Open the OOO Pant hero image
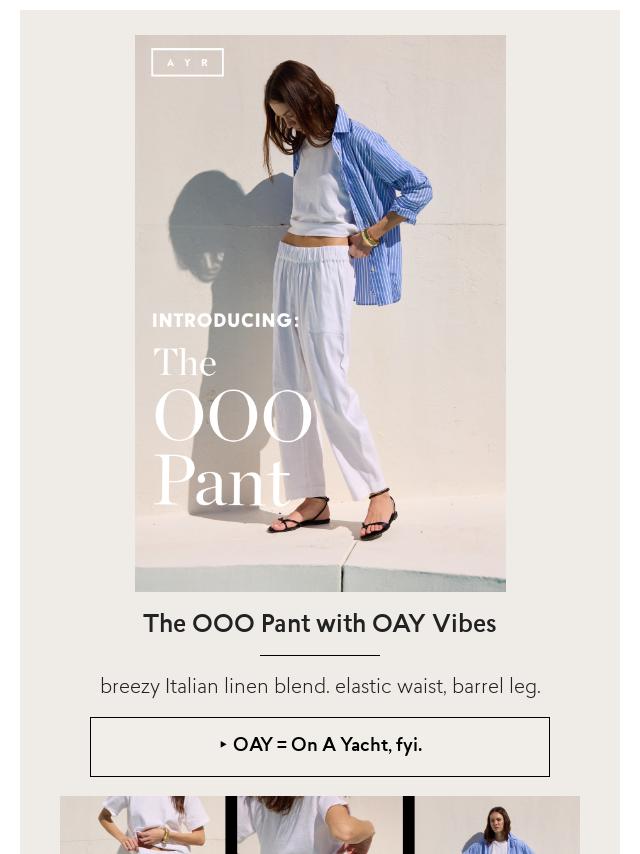The height and width of the screenshot is (854, 640). (320, 313)
